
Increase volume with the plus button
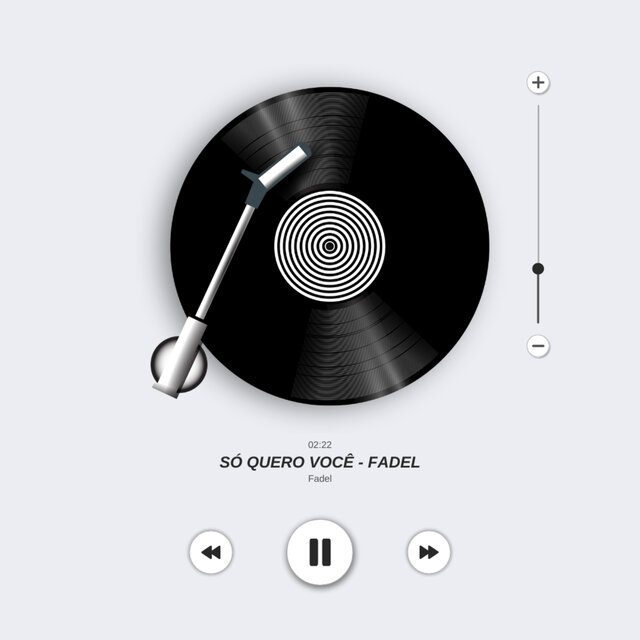pyautogui.click(x=538, y=83)
